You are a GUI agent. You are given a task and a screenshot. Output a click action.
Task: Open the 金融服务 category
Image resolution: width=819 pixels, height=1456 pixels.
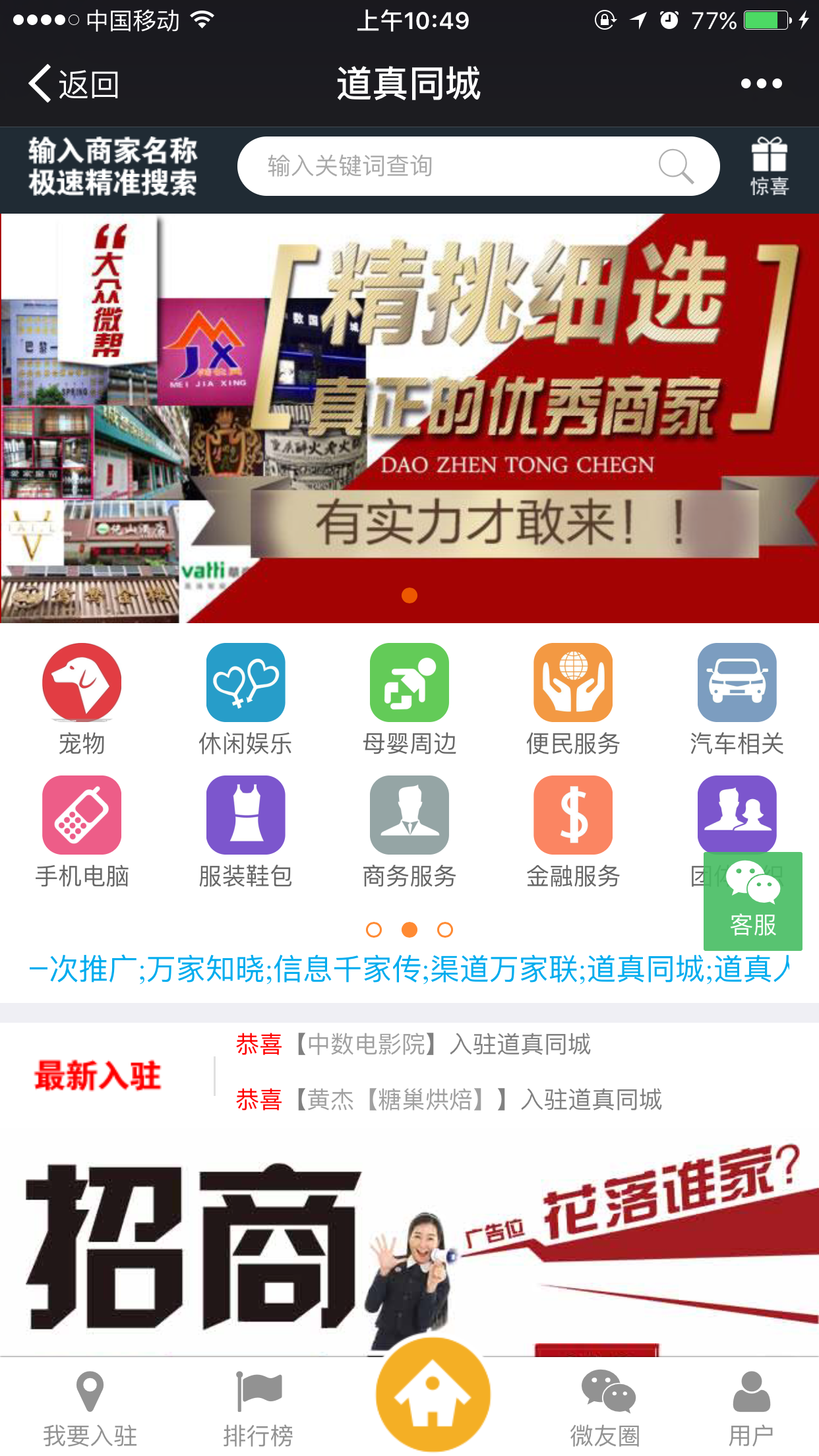[573, 830]
